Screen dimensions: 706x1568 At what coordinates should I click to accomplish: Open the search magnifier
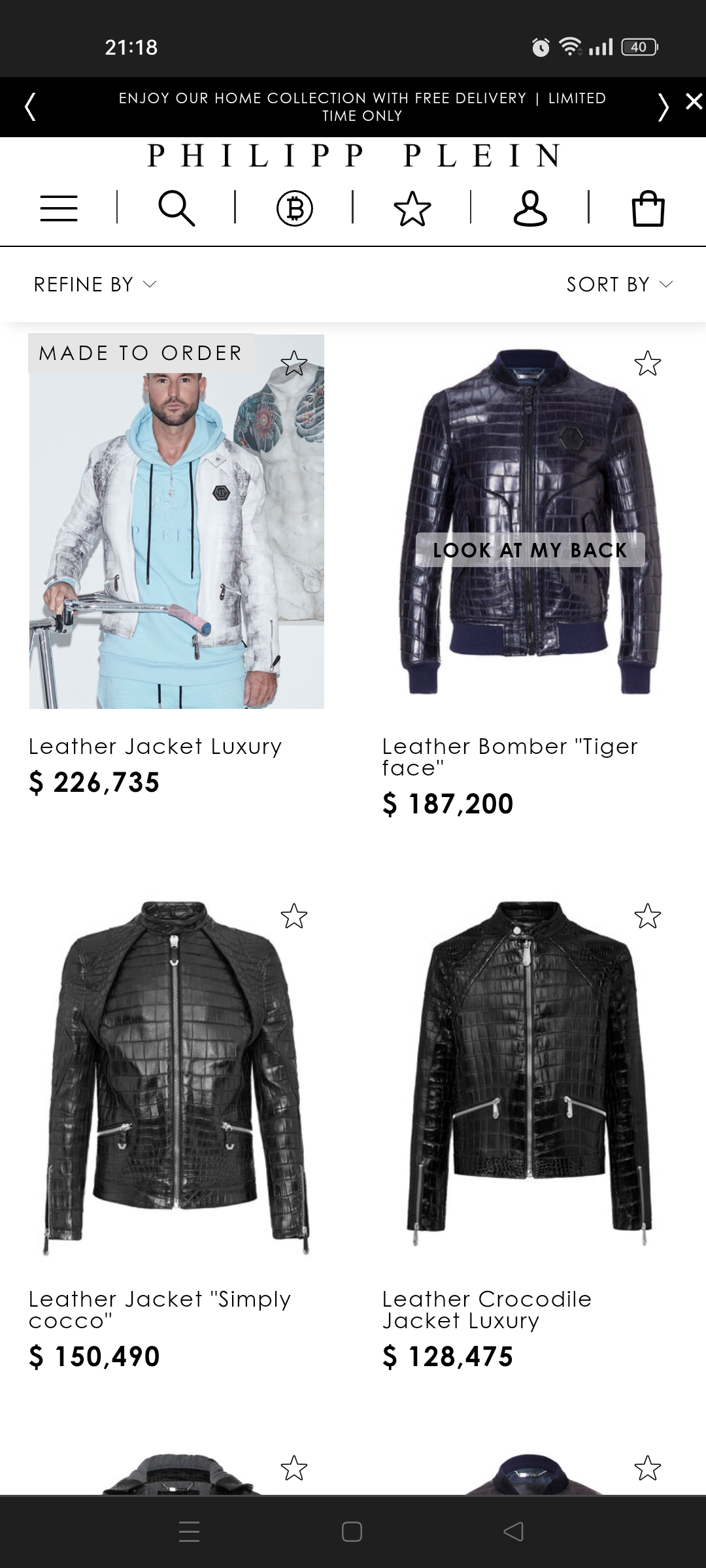176,208
